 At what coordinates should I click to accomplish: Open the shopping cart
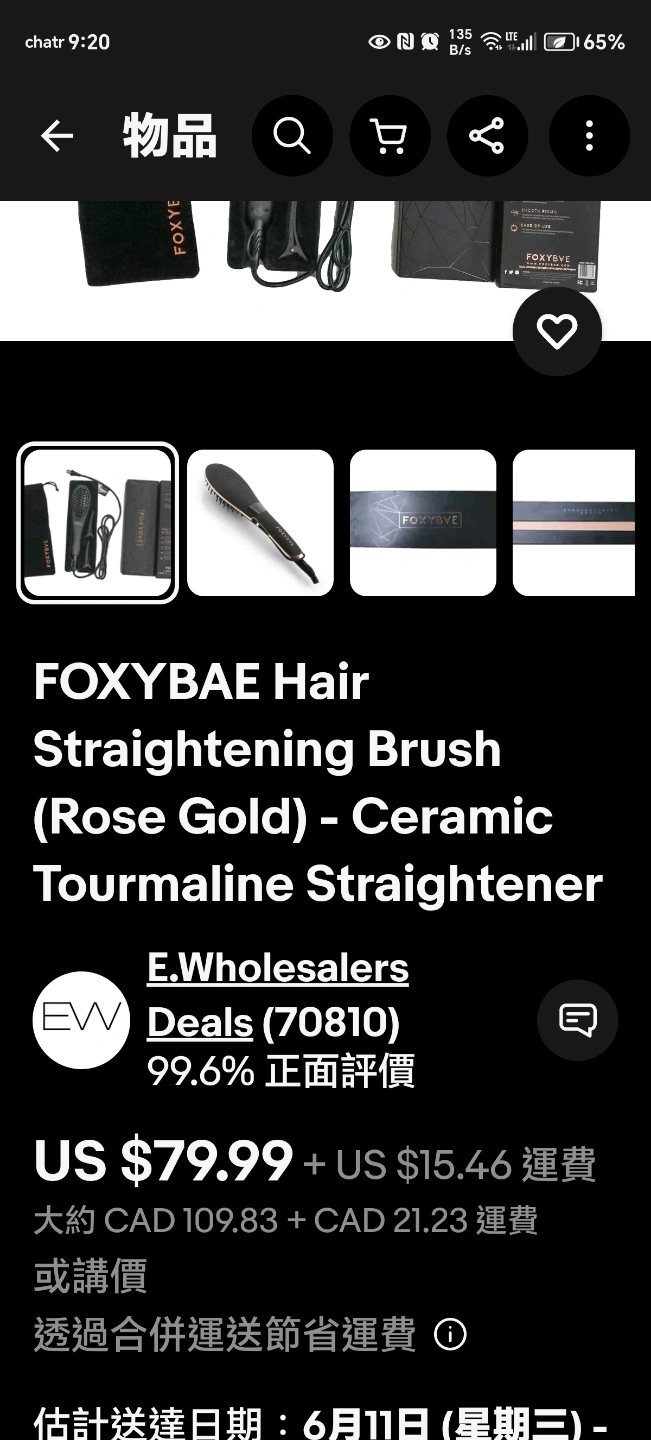[389, 136]
